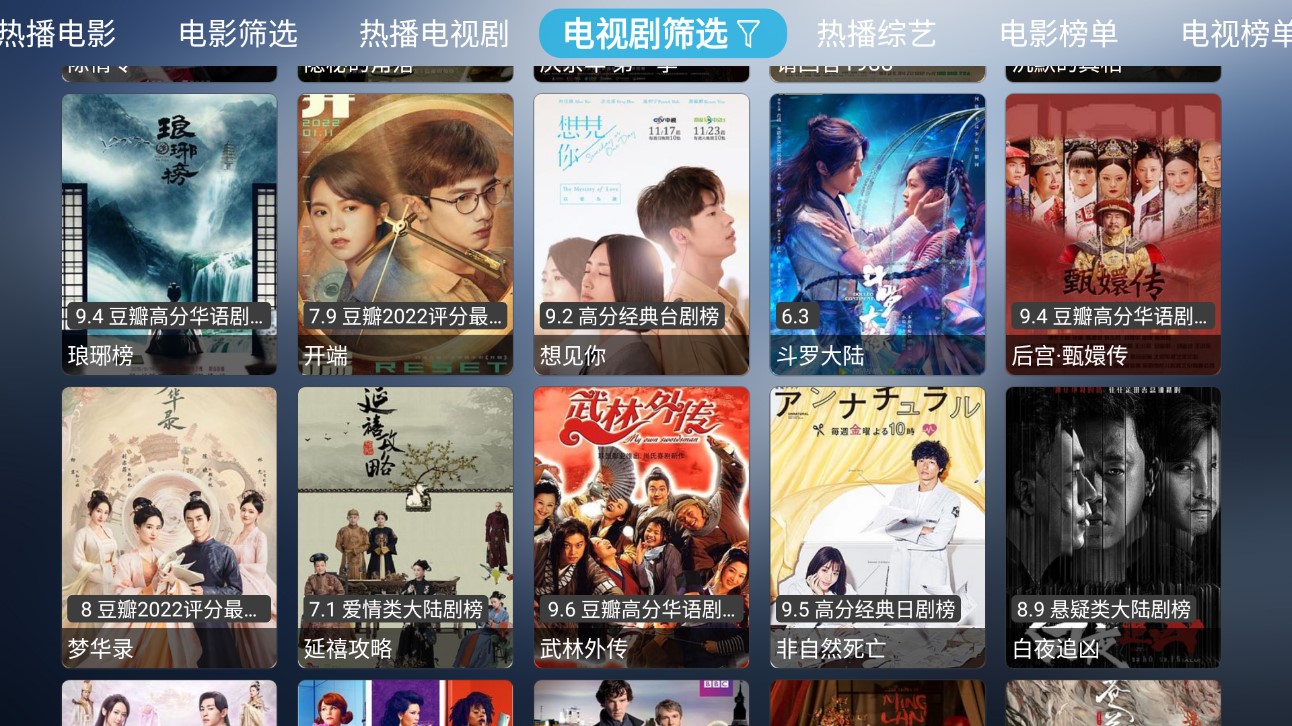
Task: Open 斗罗大陆 details
Action: point(877,234)
